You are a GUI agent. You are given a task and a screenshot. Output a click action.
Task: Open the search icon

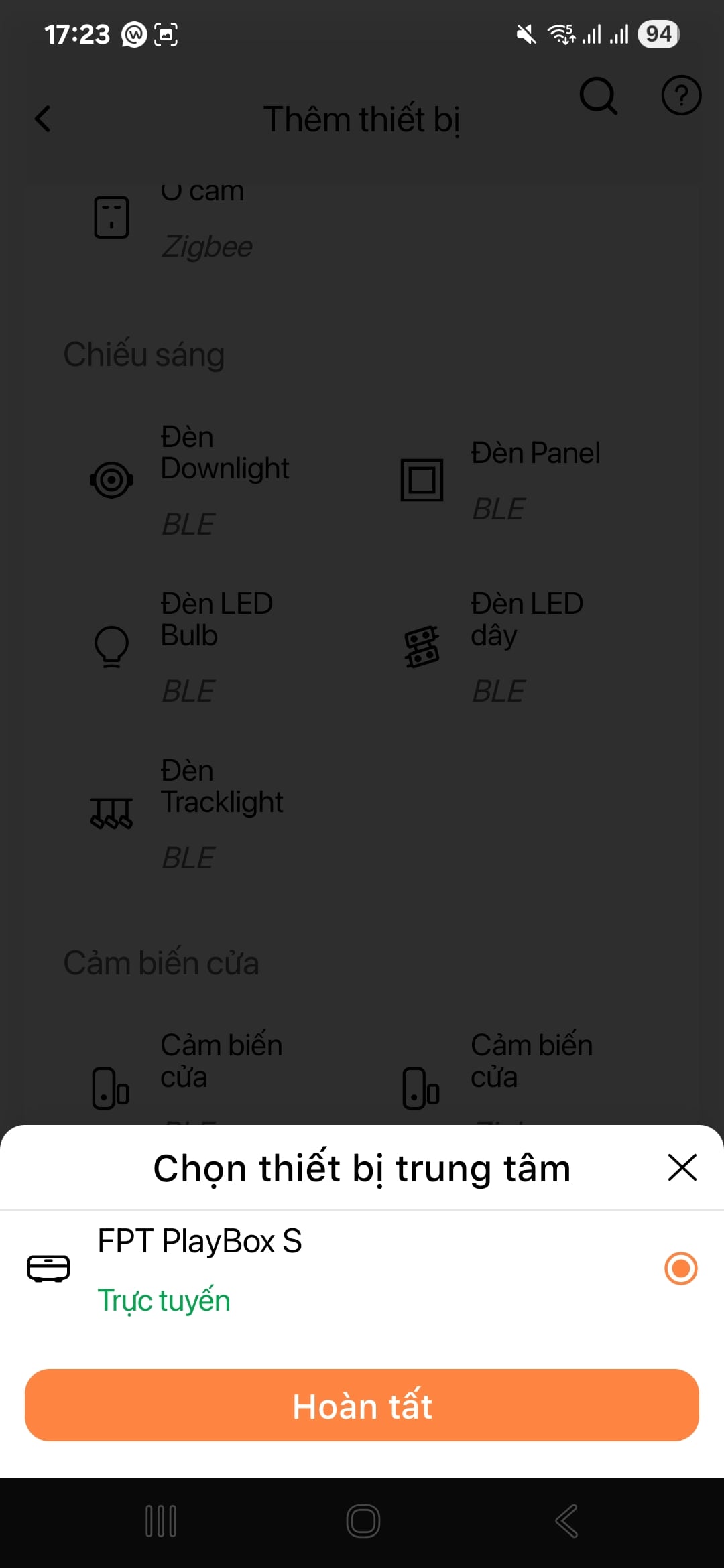[599, 96]
